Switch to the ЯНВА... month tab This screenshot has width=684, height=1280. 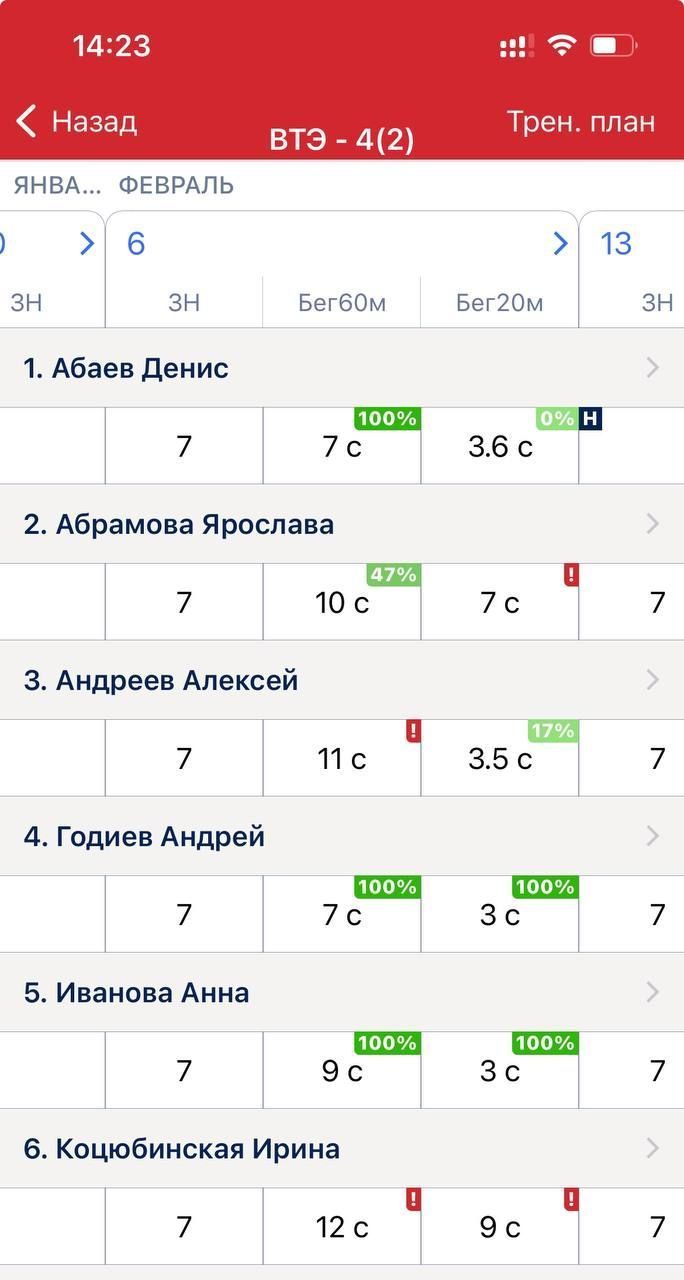pyautogui.click(x=57, y=185)
